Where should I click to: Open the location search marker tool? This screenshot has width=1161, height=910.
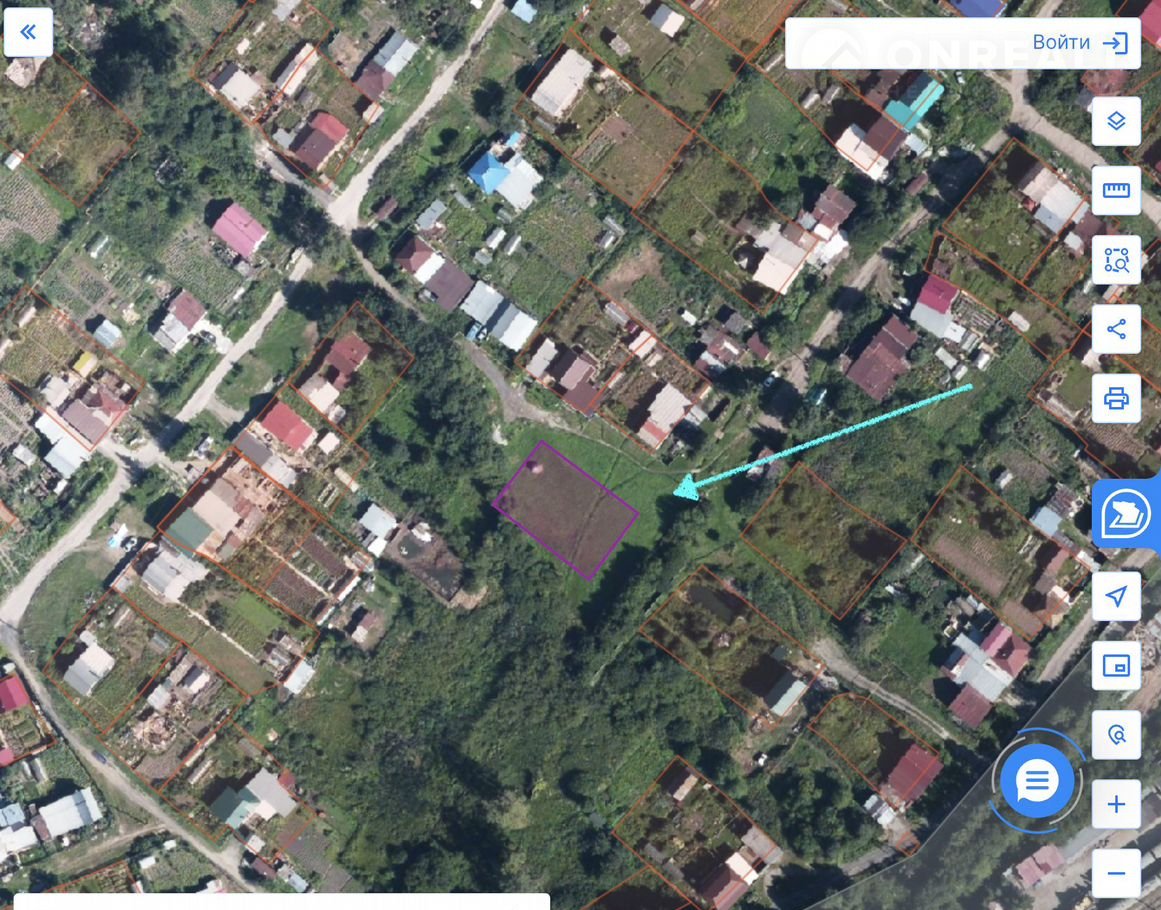tap(1116, 735)
